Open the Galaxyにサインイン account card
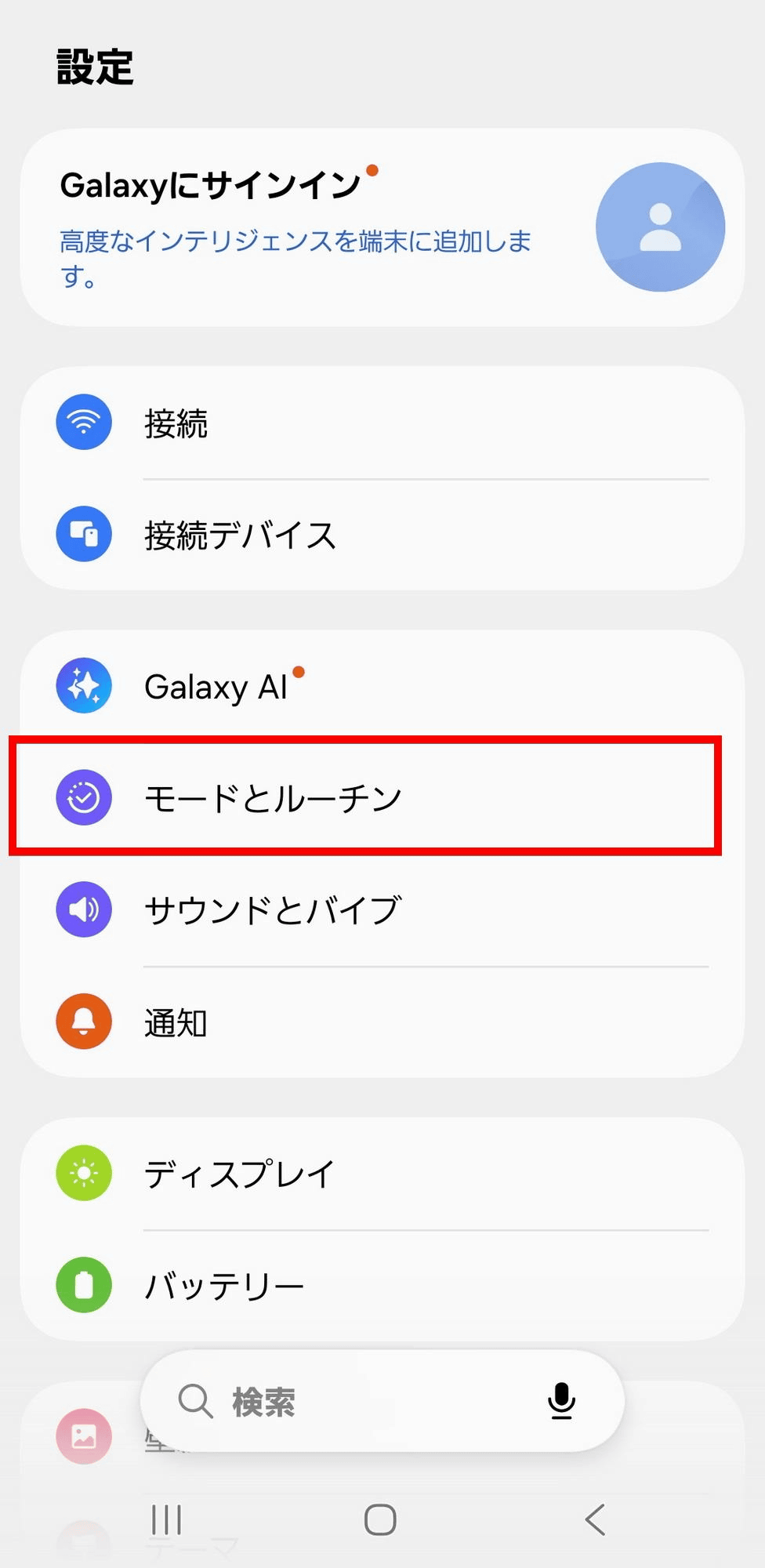This screenshot has width=765, height=1568. (298, 227)
